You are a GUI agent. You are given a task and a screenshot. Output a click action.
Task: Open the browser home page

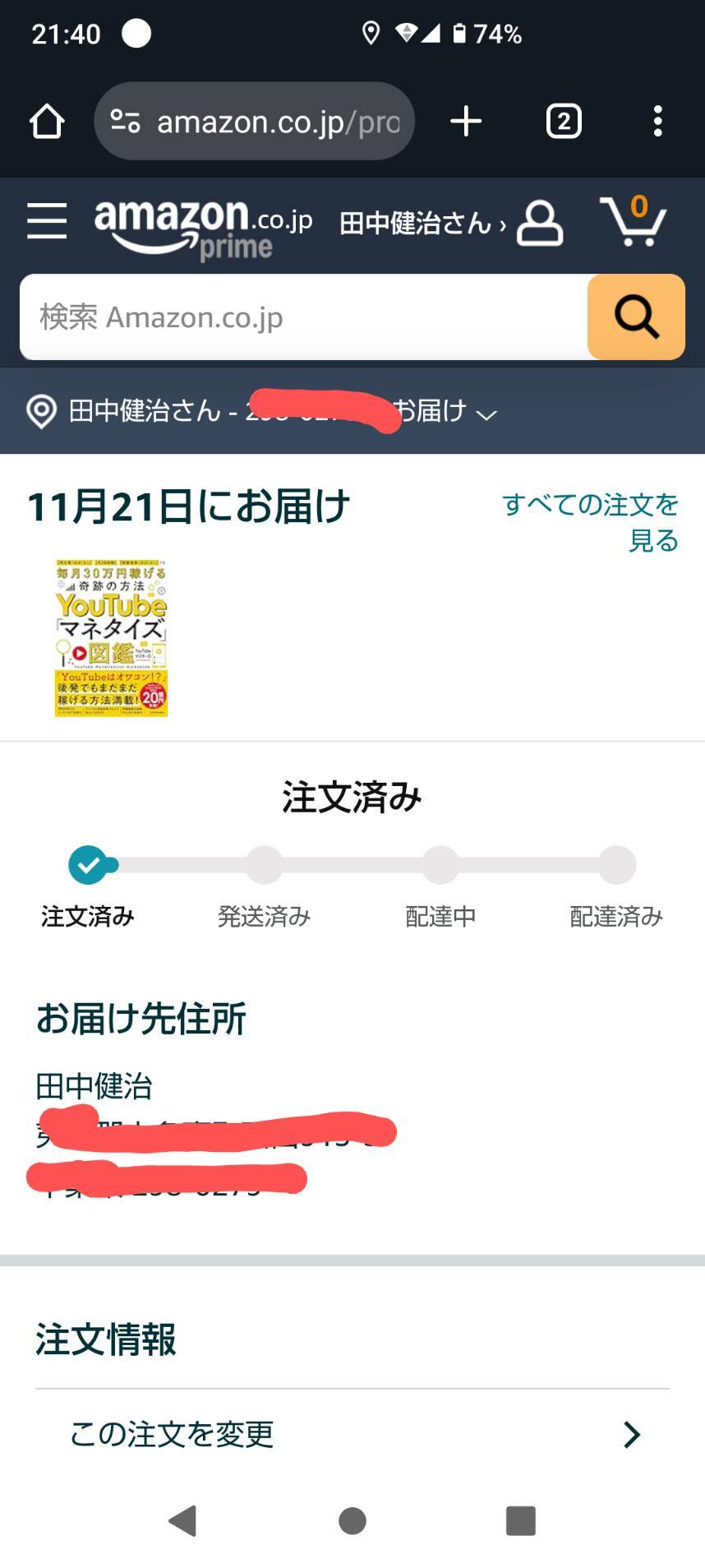(x=47, y=122)
